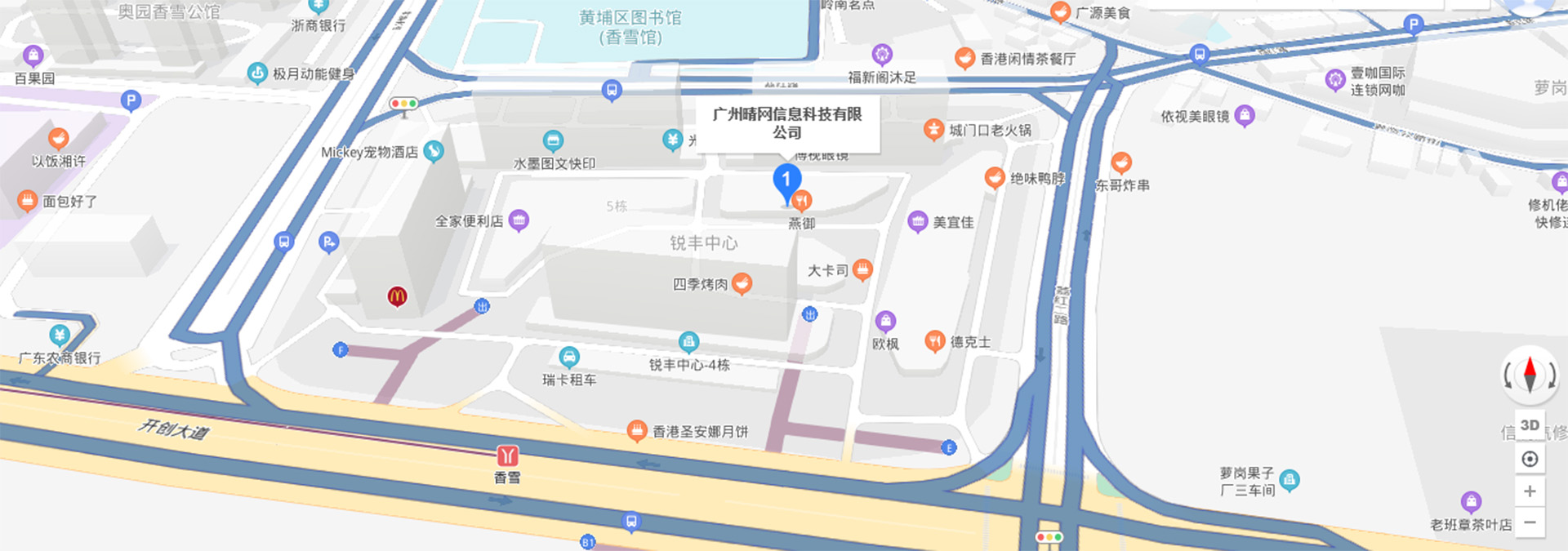Toggle the 3D map view

click(1530, 425)
